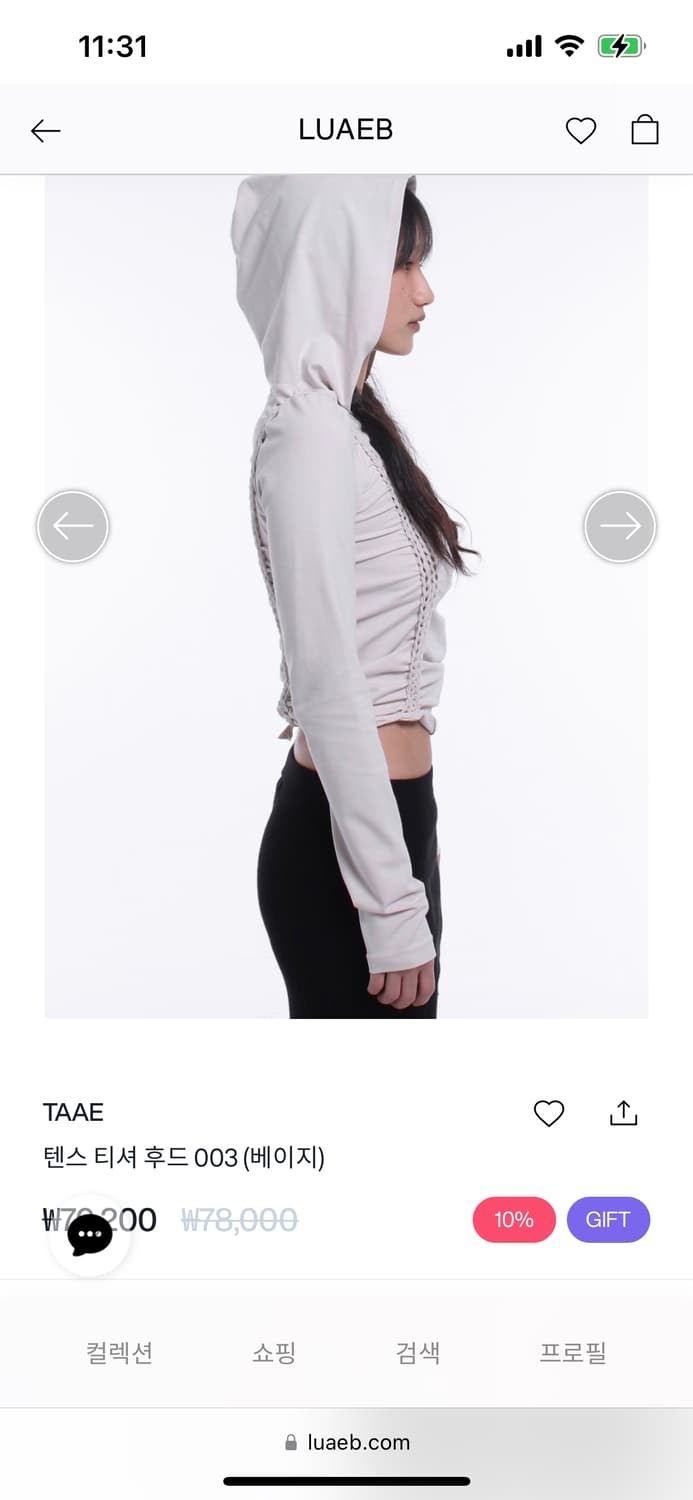Tap the luaeb.com address bar
The width and height of the screenshot is (693, 1500).
(x=347, y=1442)
